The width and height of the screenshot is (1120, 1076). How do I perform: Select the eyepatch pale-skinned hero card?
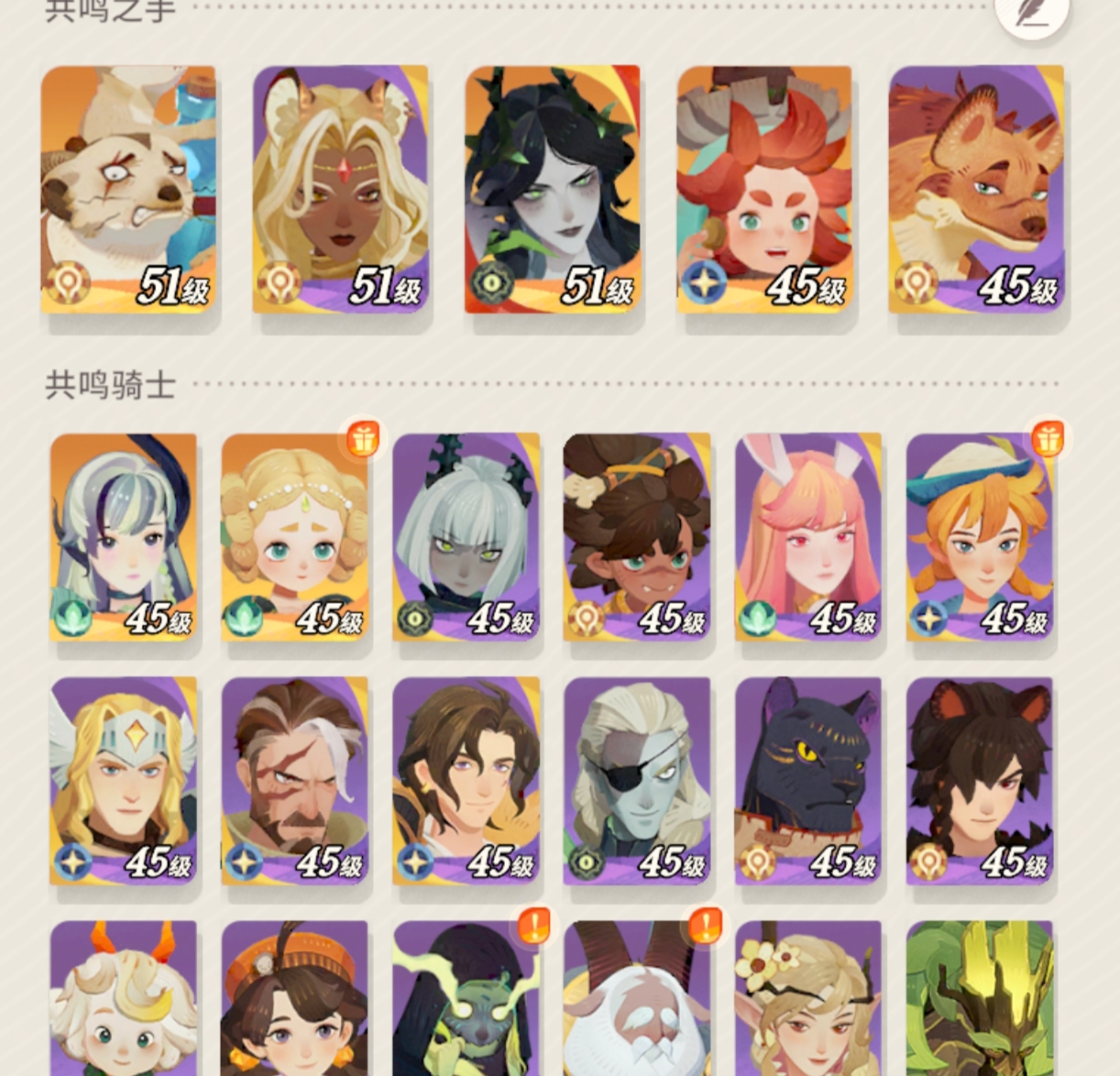click(x=637, y=781)
